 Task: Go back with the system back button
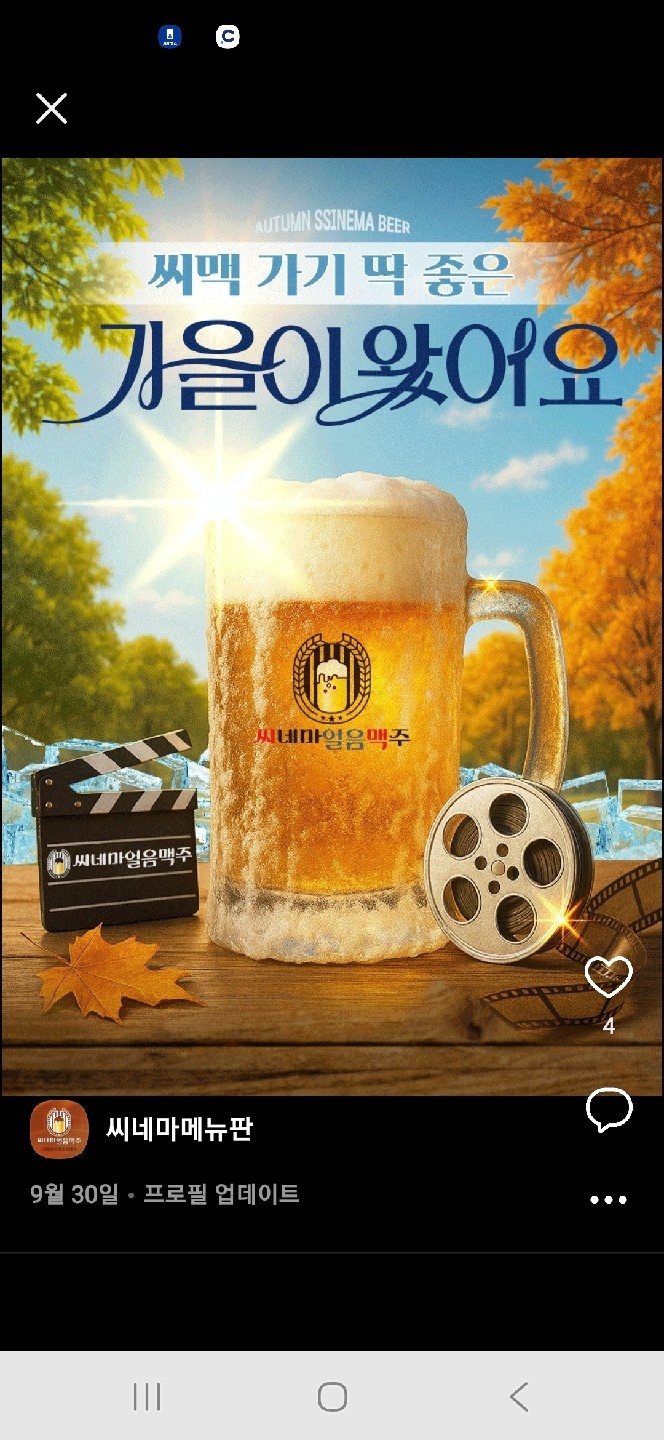coord(518,1397)
